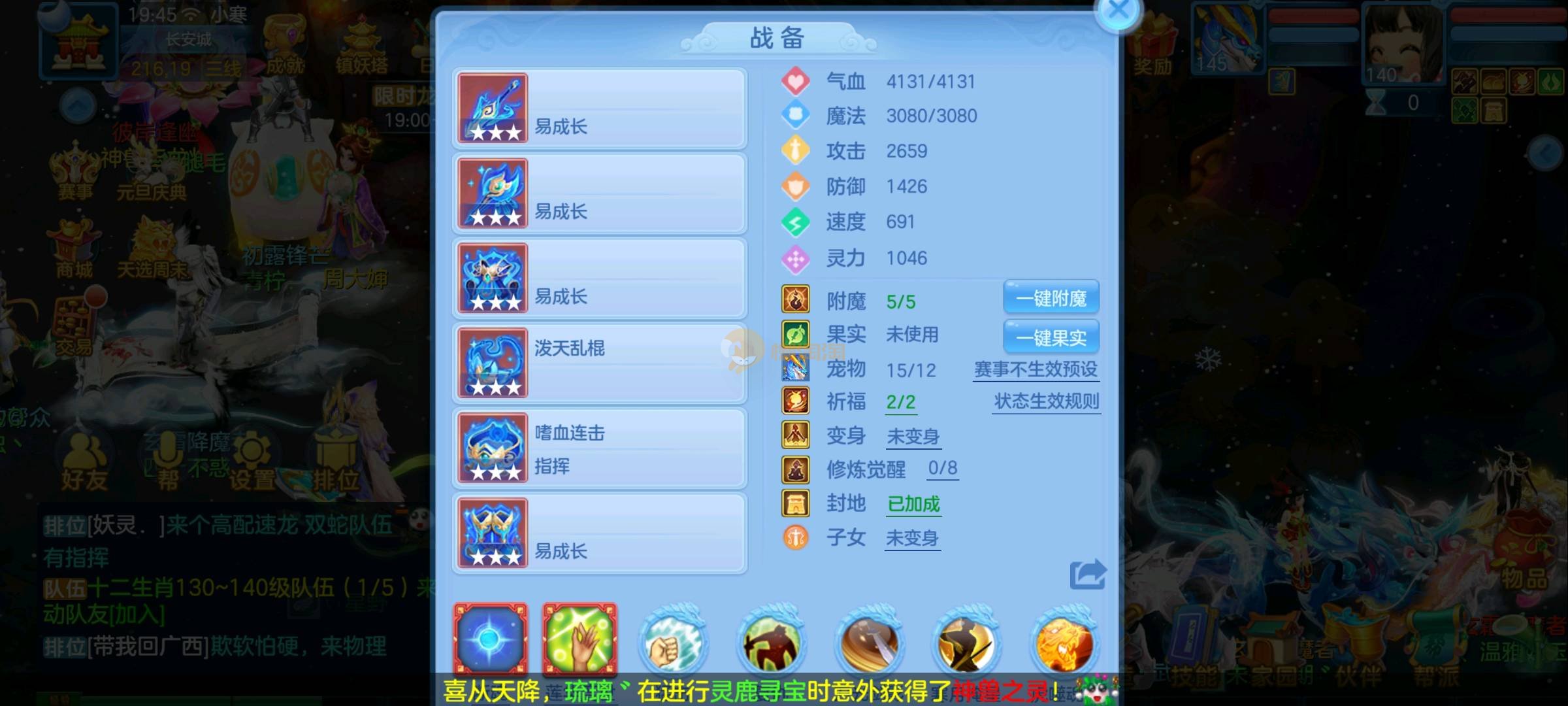Open the 子女 未变身 status link
Screen dimensions: 1568x706
click(912, 538)
